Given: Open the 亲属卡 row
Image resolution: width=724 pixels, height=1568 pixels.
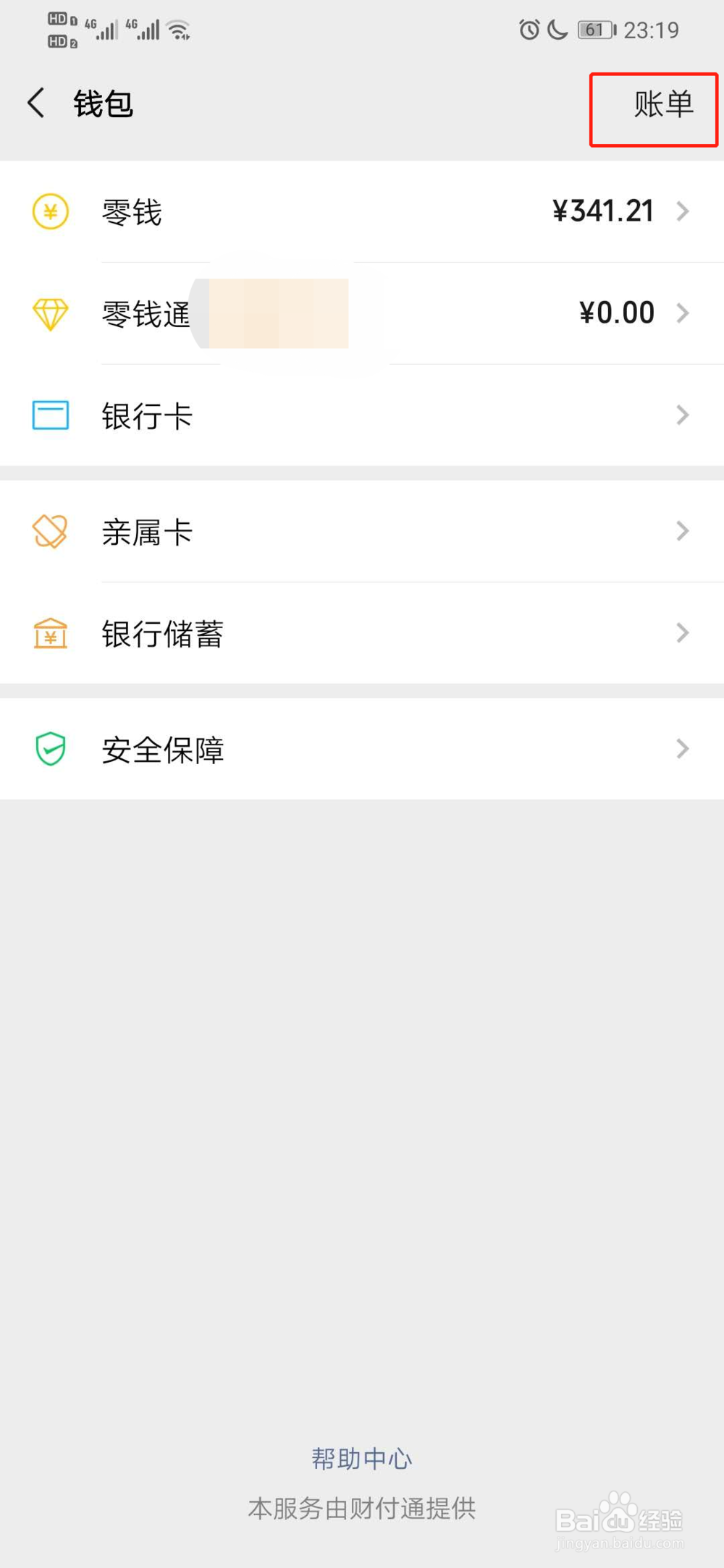Looking at the screenshot, I should 362,531.
